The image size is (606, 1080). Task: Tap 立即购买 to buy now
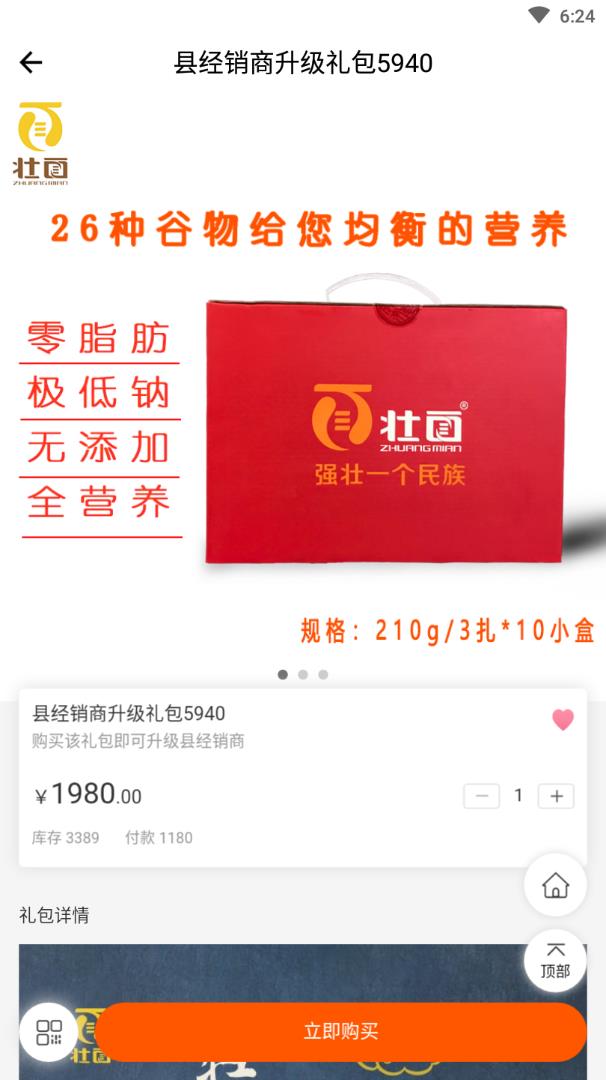coord(341,1032)
